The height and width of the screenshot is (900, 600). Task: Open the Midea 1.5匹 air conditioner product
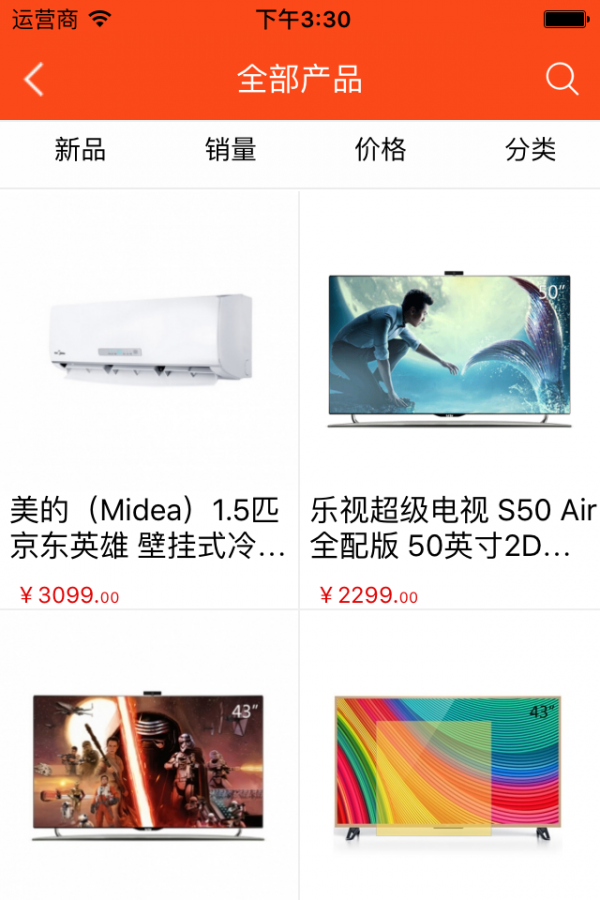(x=150, y=400)
